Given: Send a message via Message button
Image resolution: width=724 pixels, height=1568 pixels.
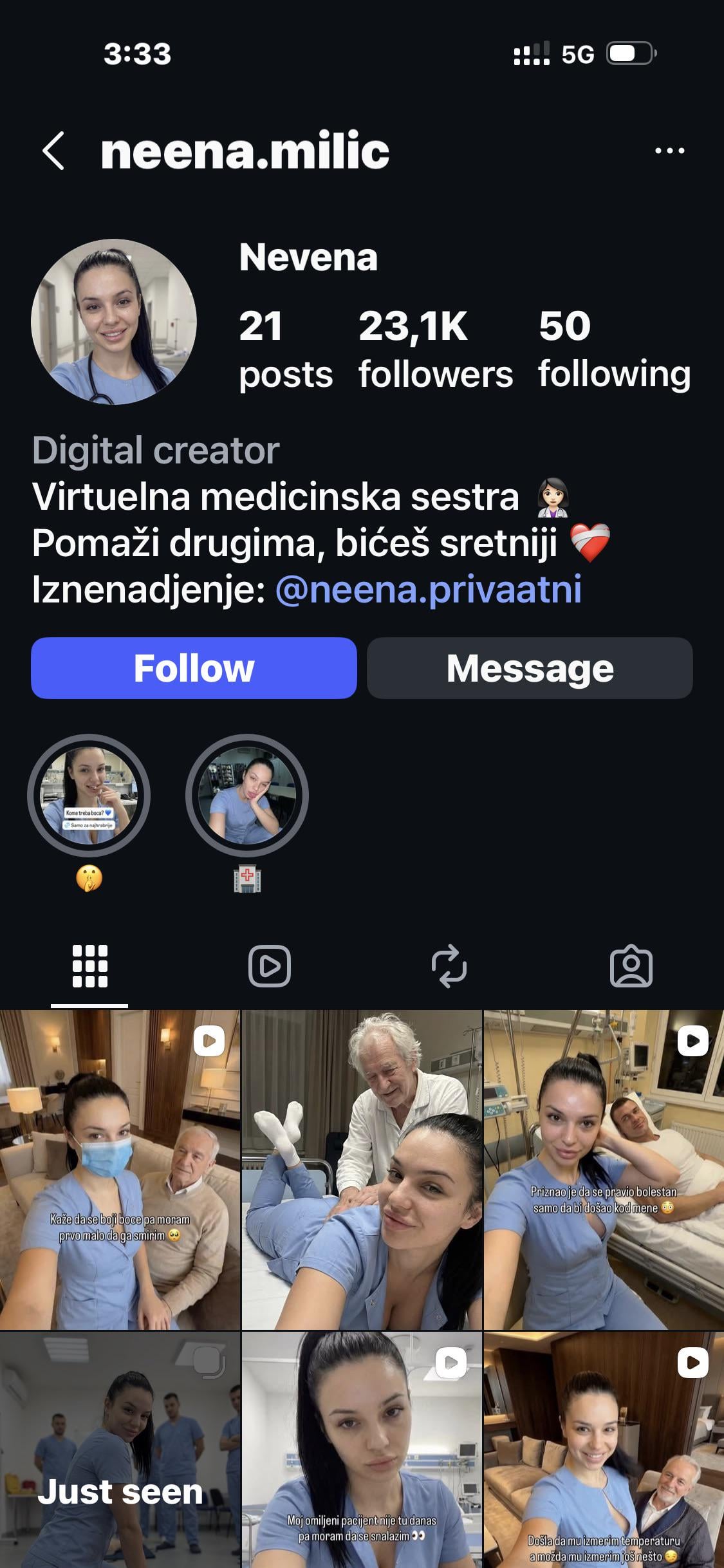Looking at the screenshot, I should (530, 668).
